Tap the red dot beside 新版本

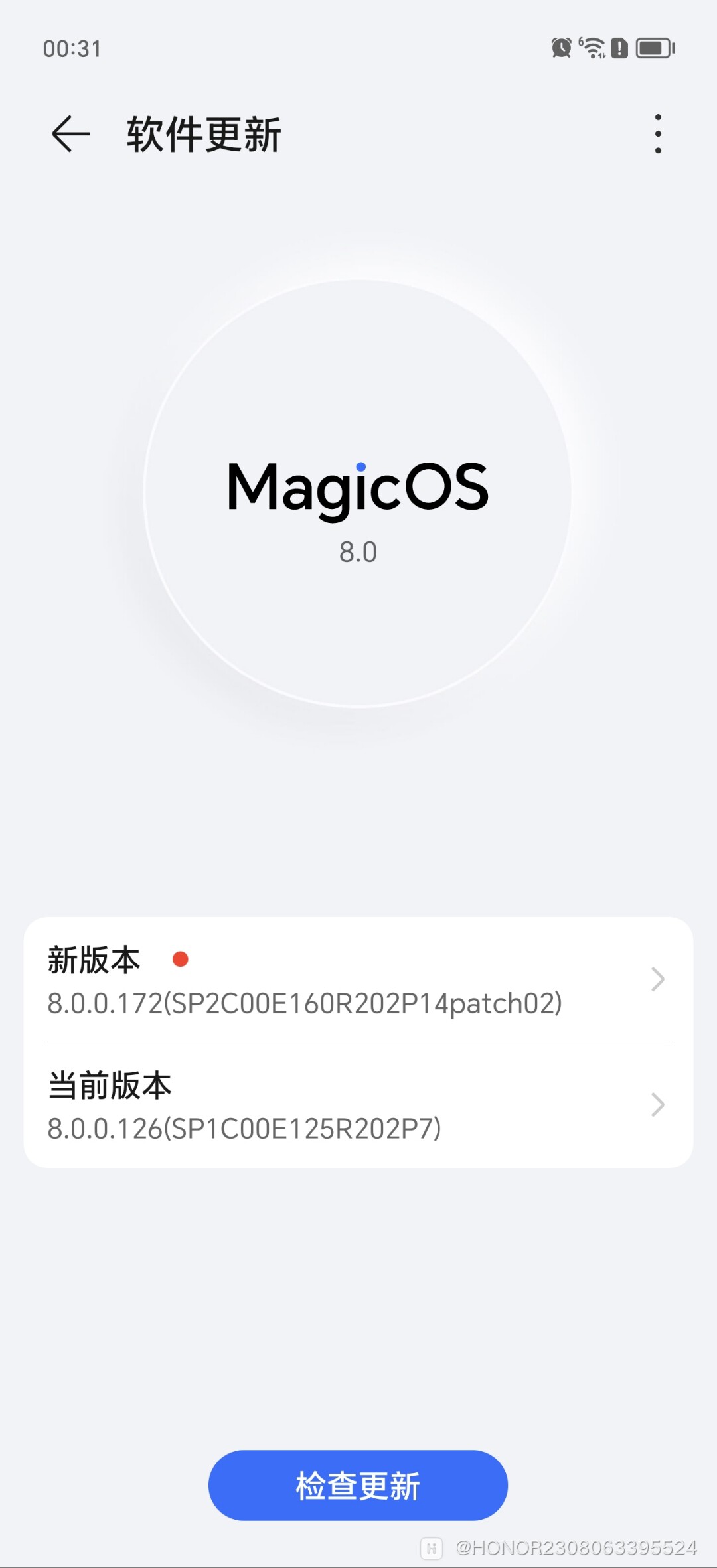[181, 958]
